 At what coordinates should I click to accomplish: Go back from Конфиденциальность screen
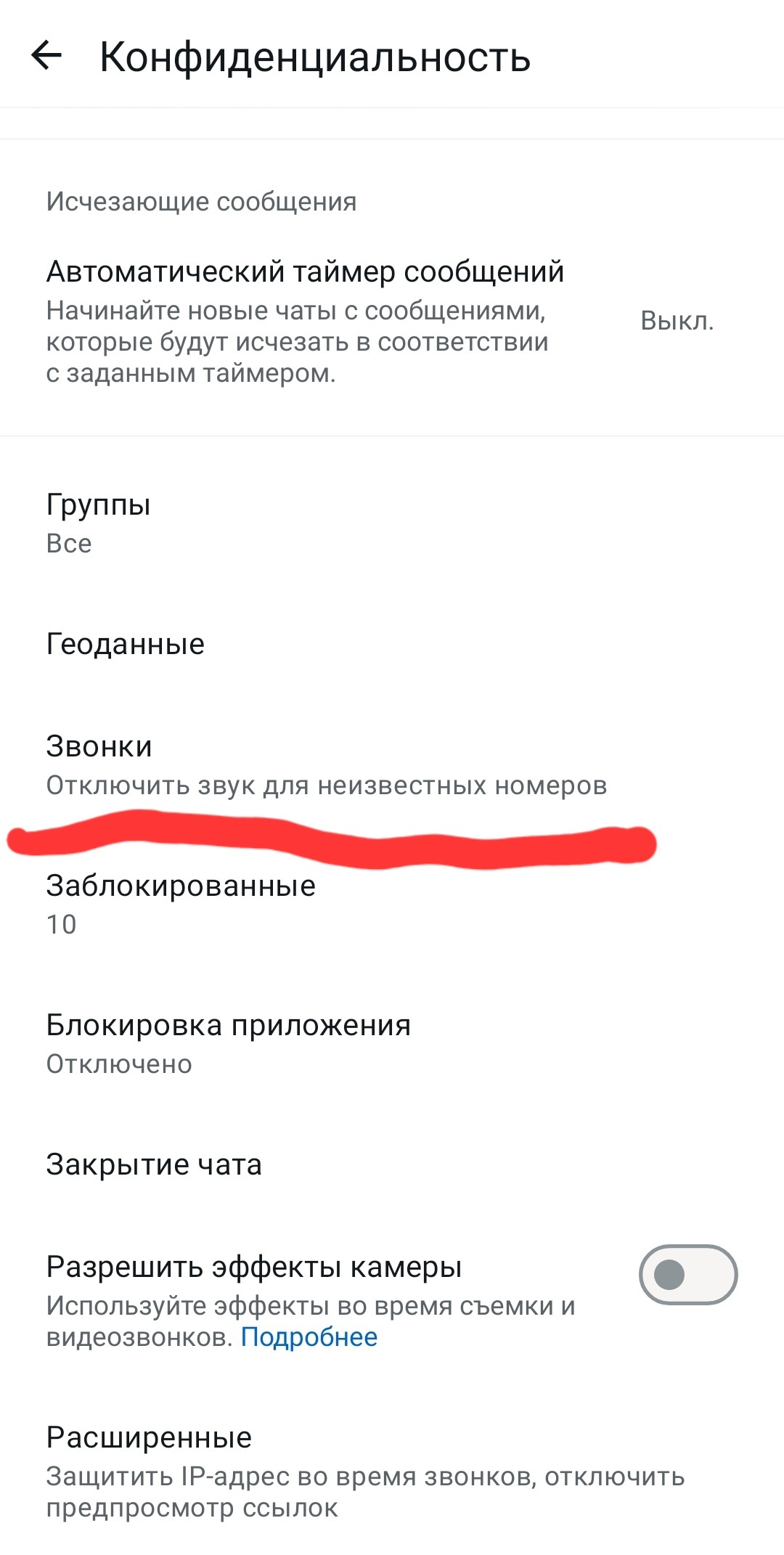tap(47, 56)
